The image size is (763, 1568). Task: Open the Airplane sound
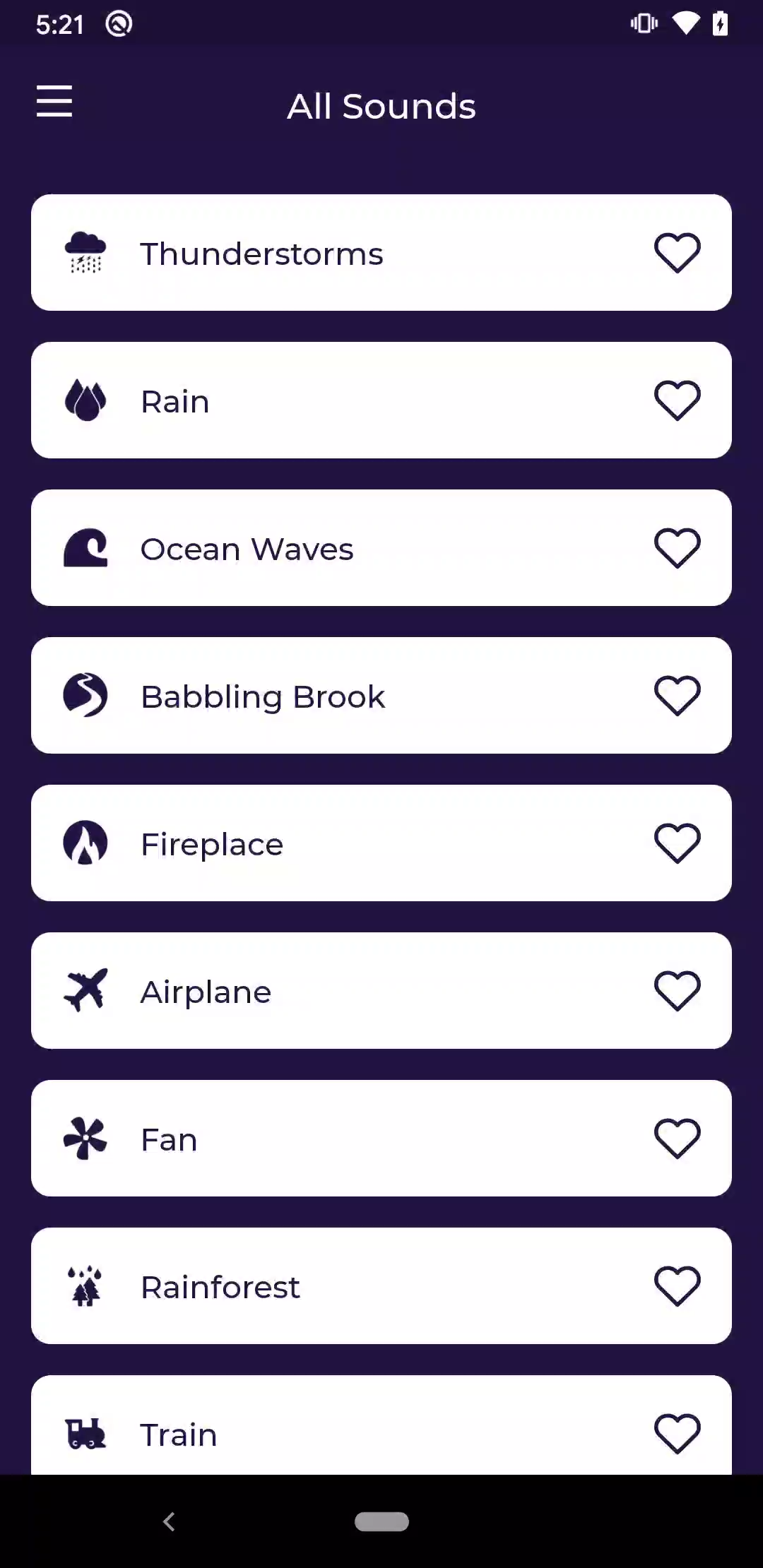tap(206, 992)
